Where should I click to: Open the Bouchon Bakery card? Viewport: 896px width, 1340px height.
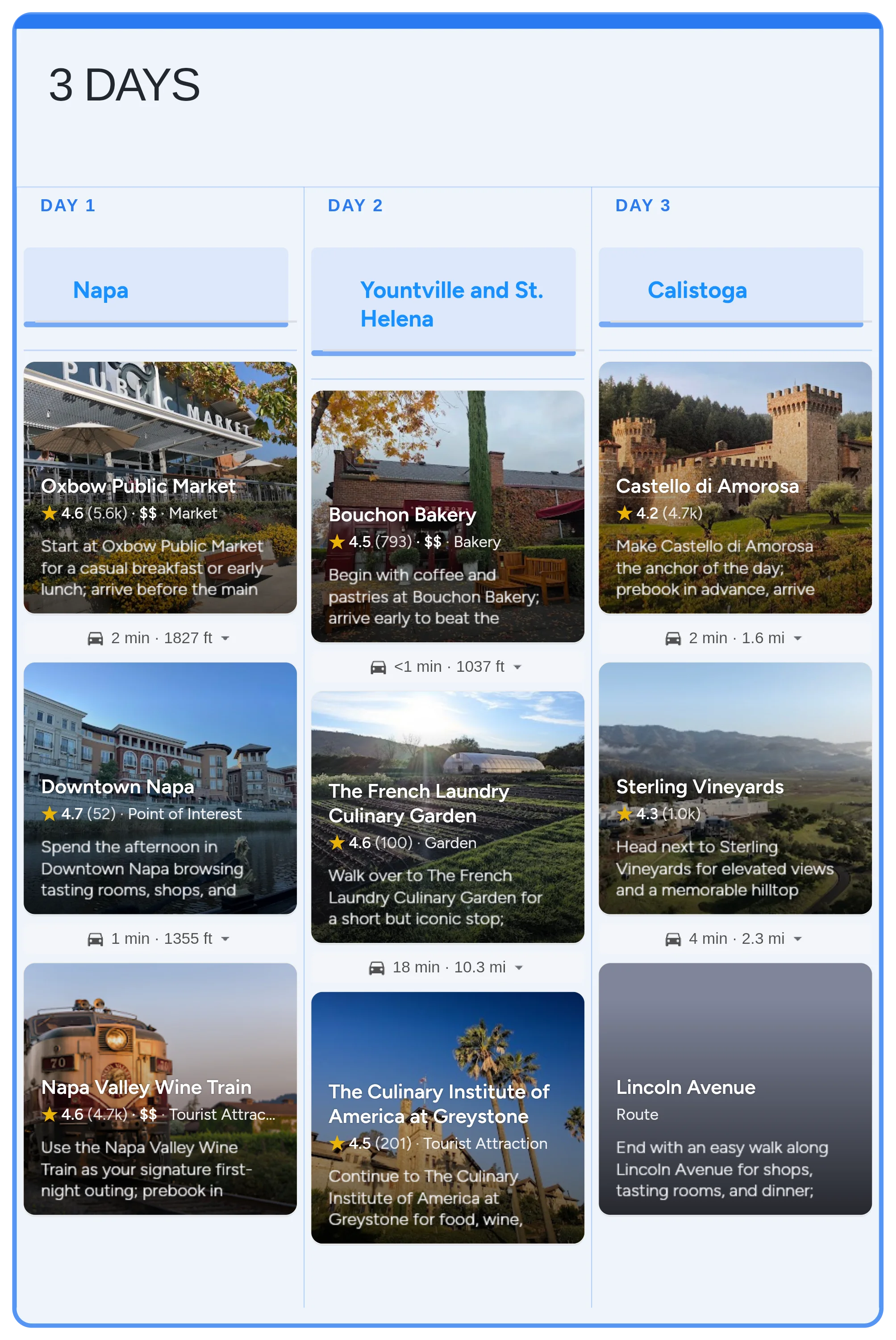pos(447,515)
